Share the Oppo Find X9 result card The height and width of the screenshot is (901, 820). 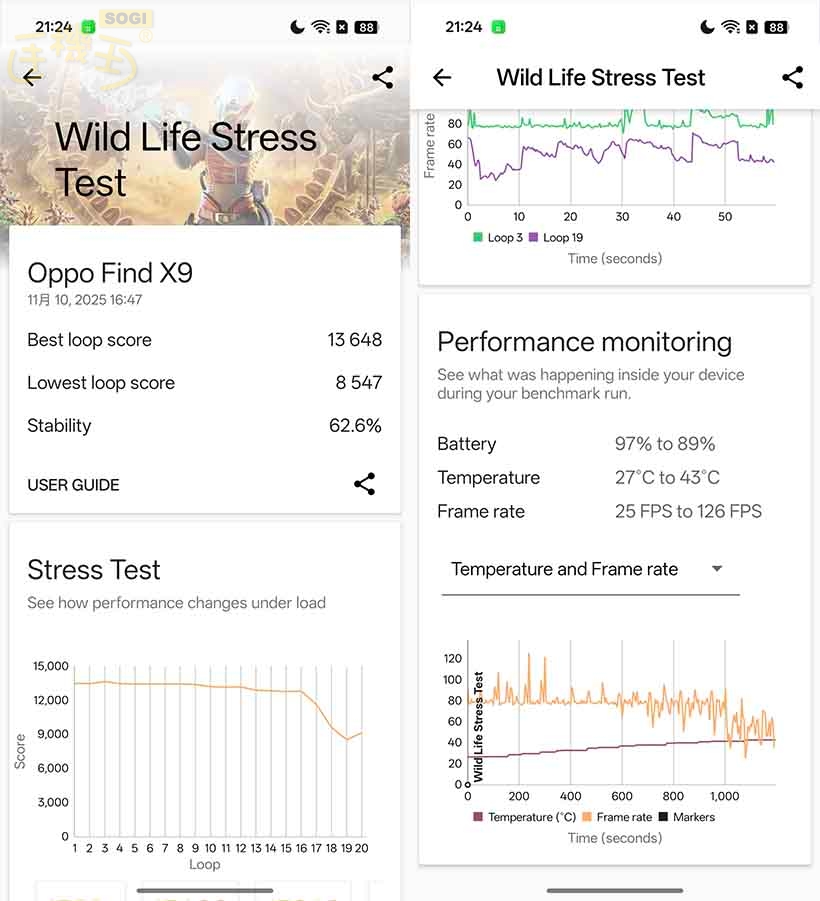[365, 485]
